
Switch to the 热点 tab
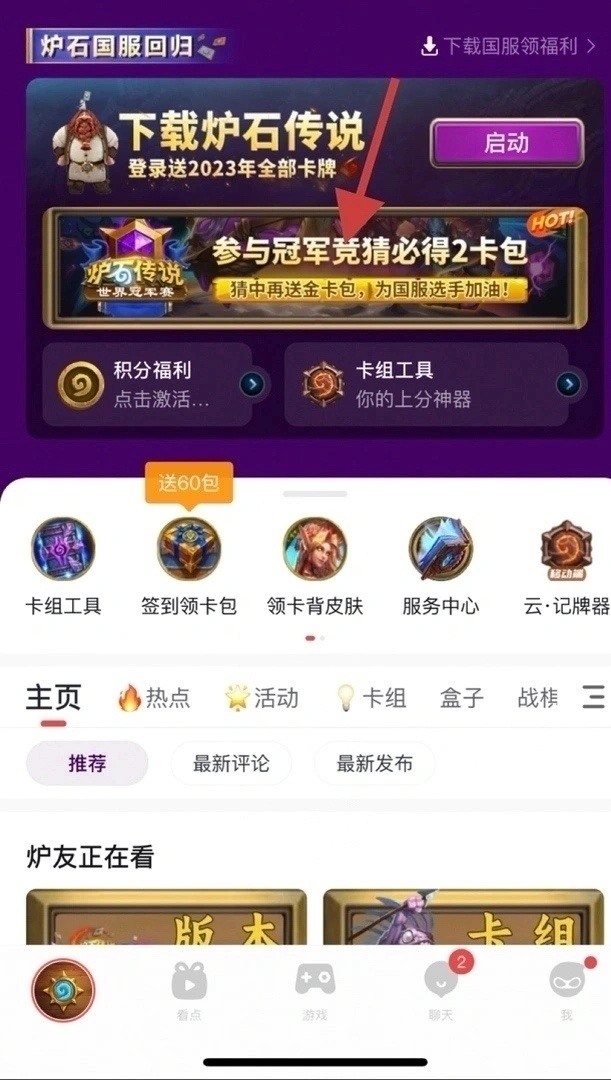pyautogui.click(x=154, y=697)
